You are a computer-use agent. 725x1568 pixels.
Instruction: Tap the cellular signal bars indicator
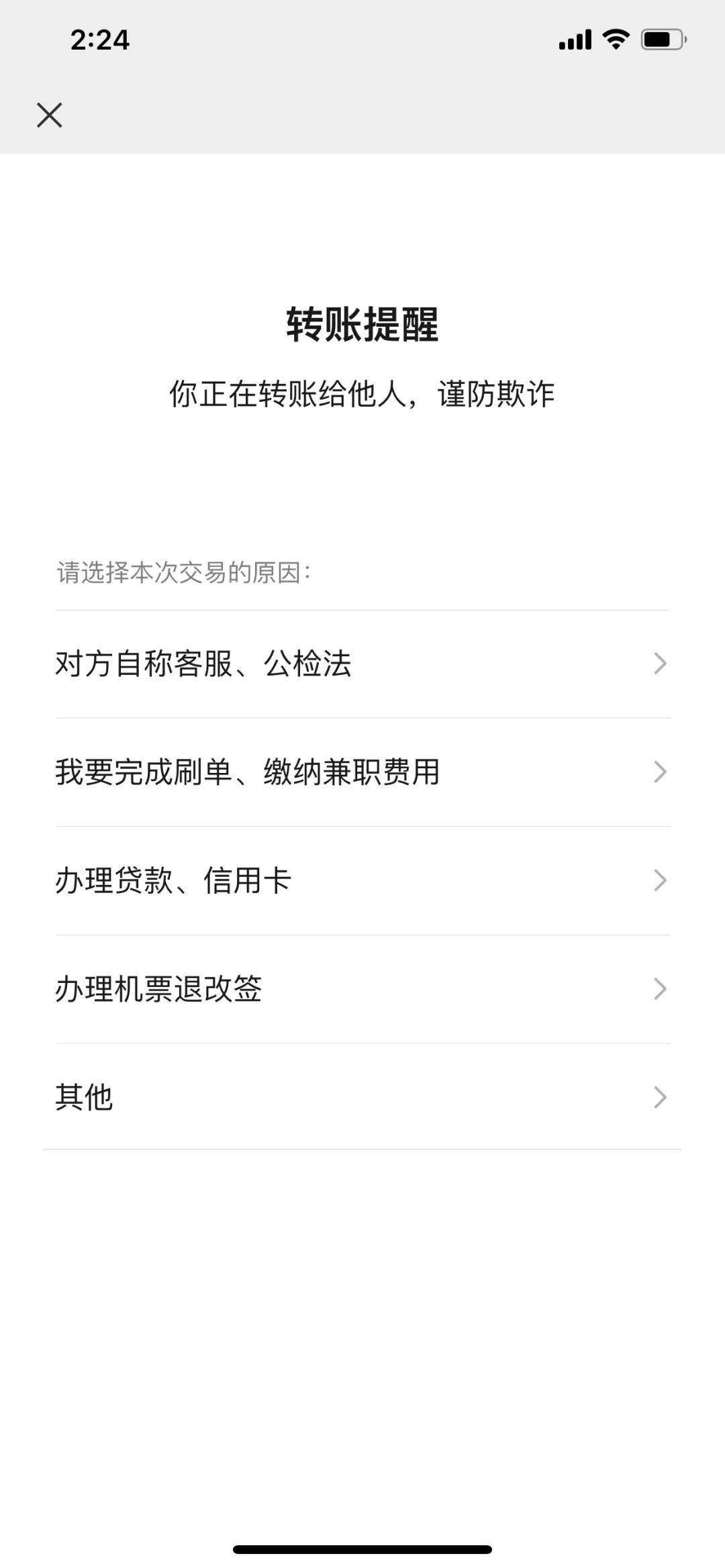pos(574,40)
